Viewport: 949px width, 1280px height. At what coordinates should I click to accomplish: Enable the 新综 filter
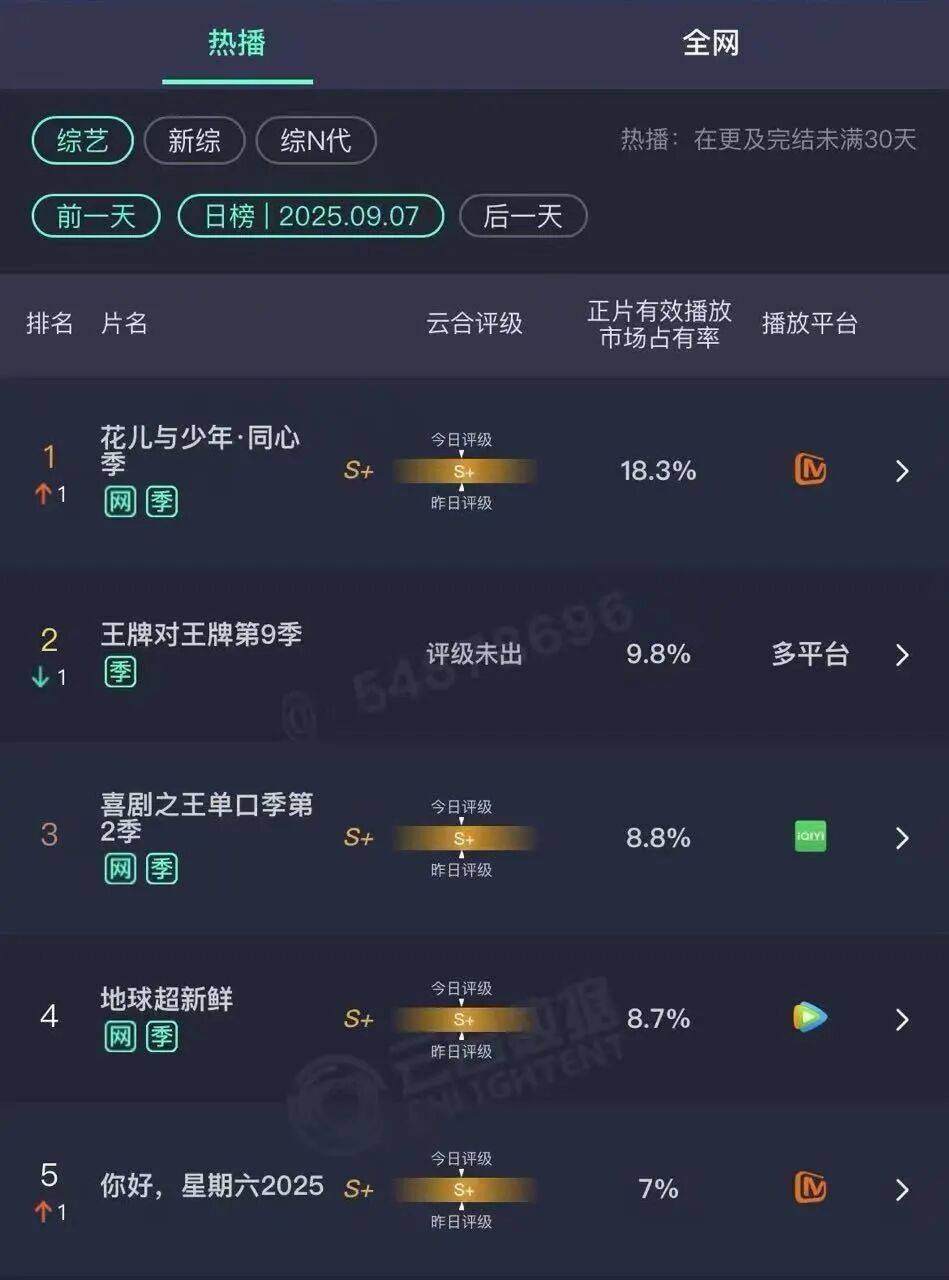click(x=195, y=140)
